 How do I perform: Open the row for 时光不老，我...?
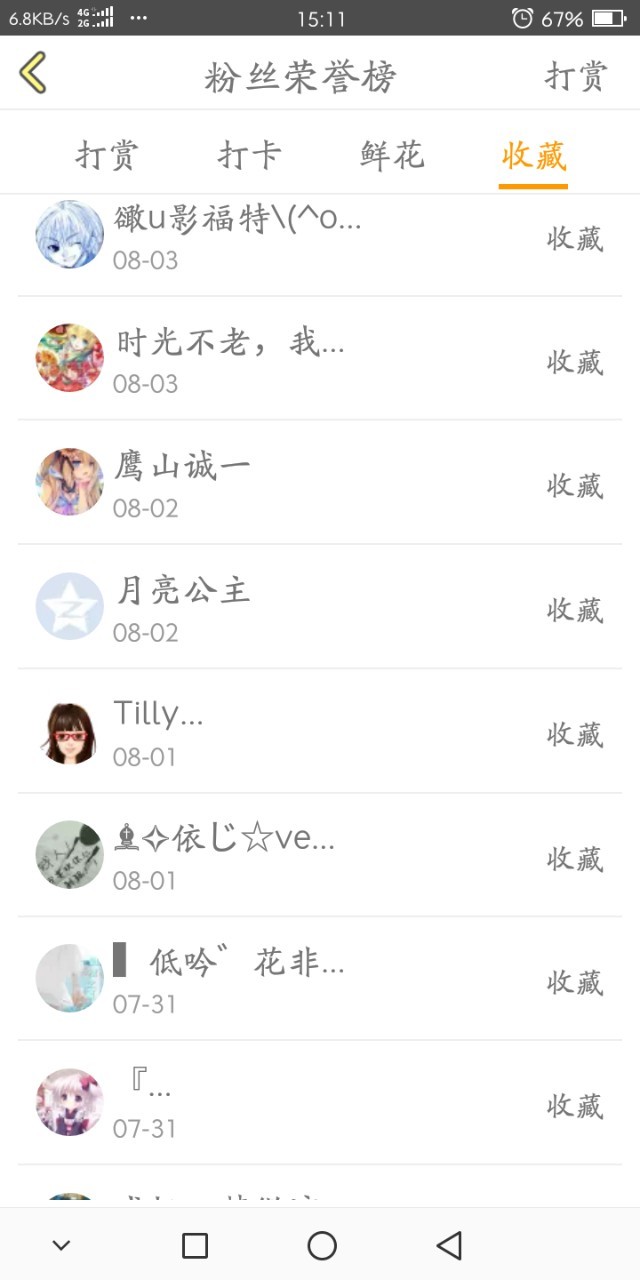coord(320,359)
